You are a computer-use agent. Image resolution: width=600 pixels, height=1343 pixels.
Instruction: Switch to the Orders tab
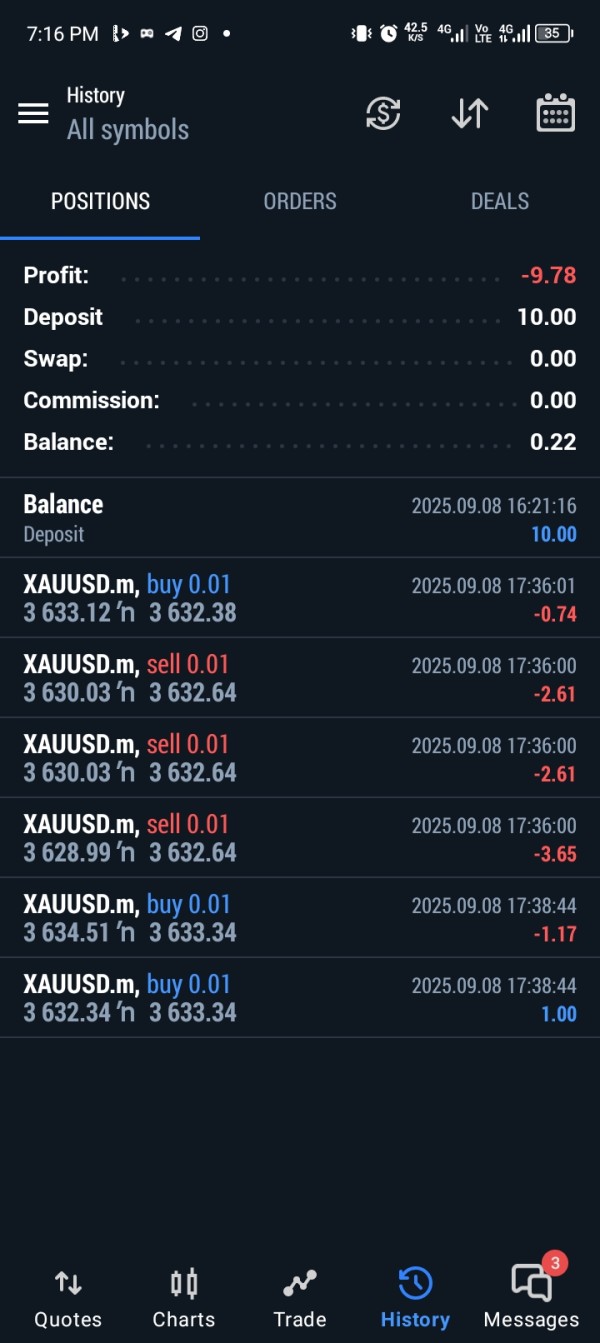point(300,201)
